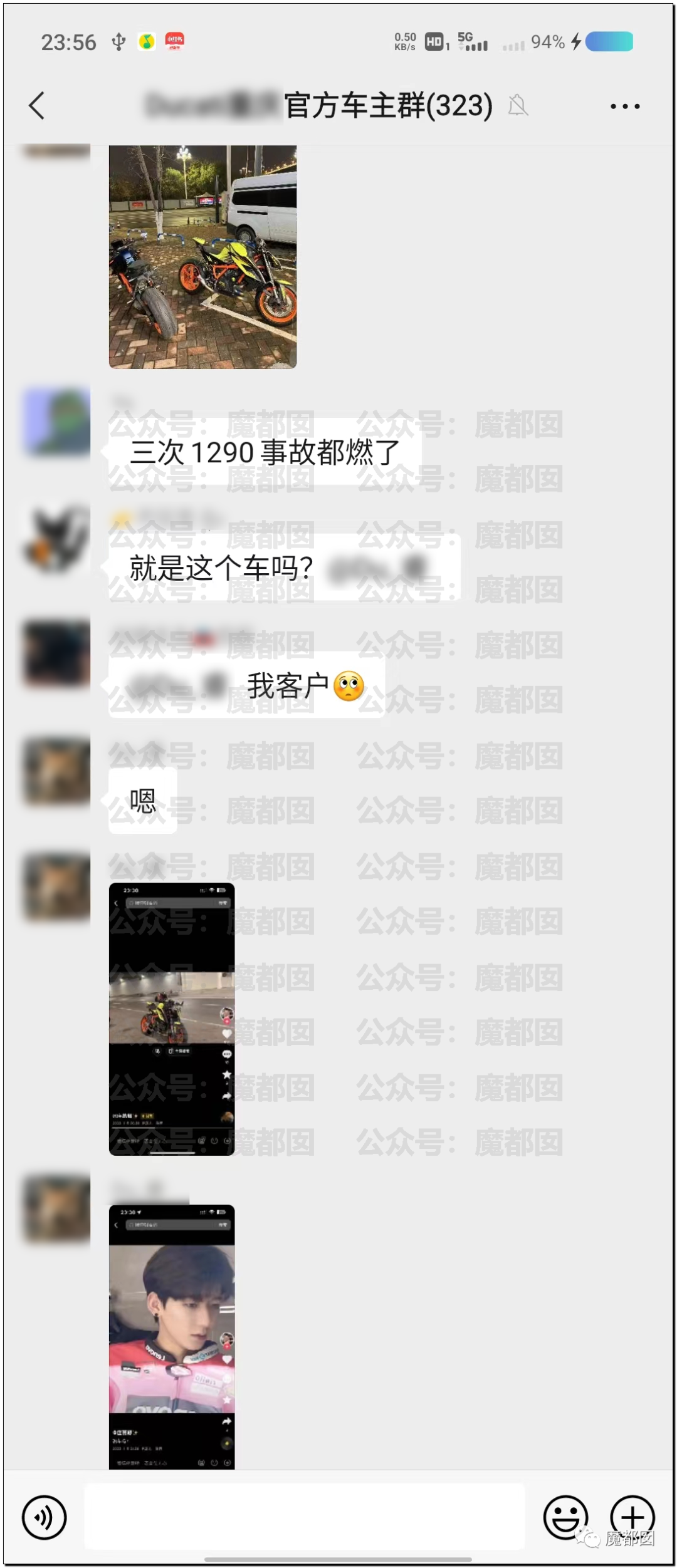Open profile of the 嗯 sender

click(57, 771)
